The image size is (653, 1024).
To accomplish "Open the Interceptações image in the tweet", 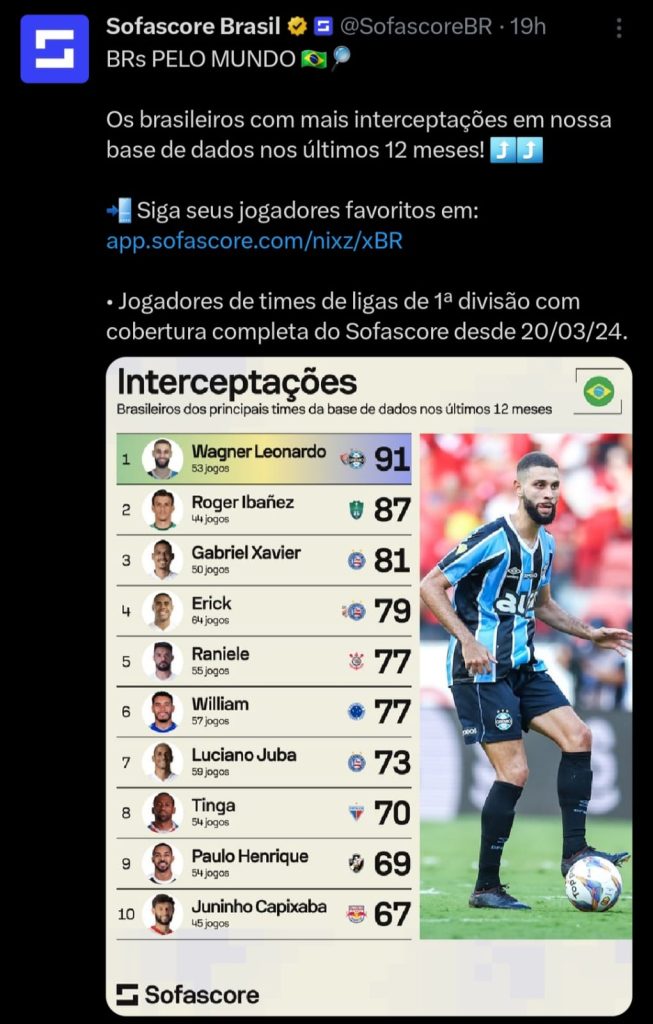I will [x=368, y=685].
